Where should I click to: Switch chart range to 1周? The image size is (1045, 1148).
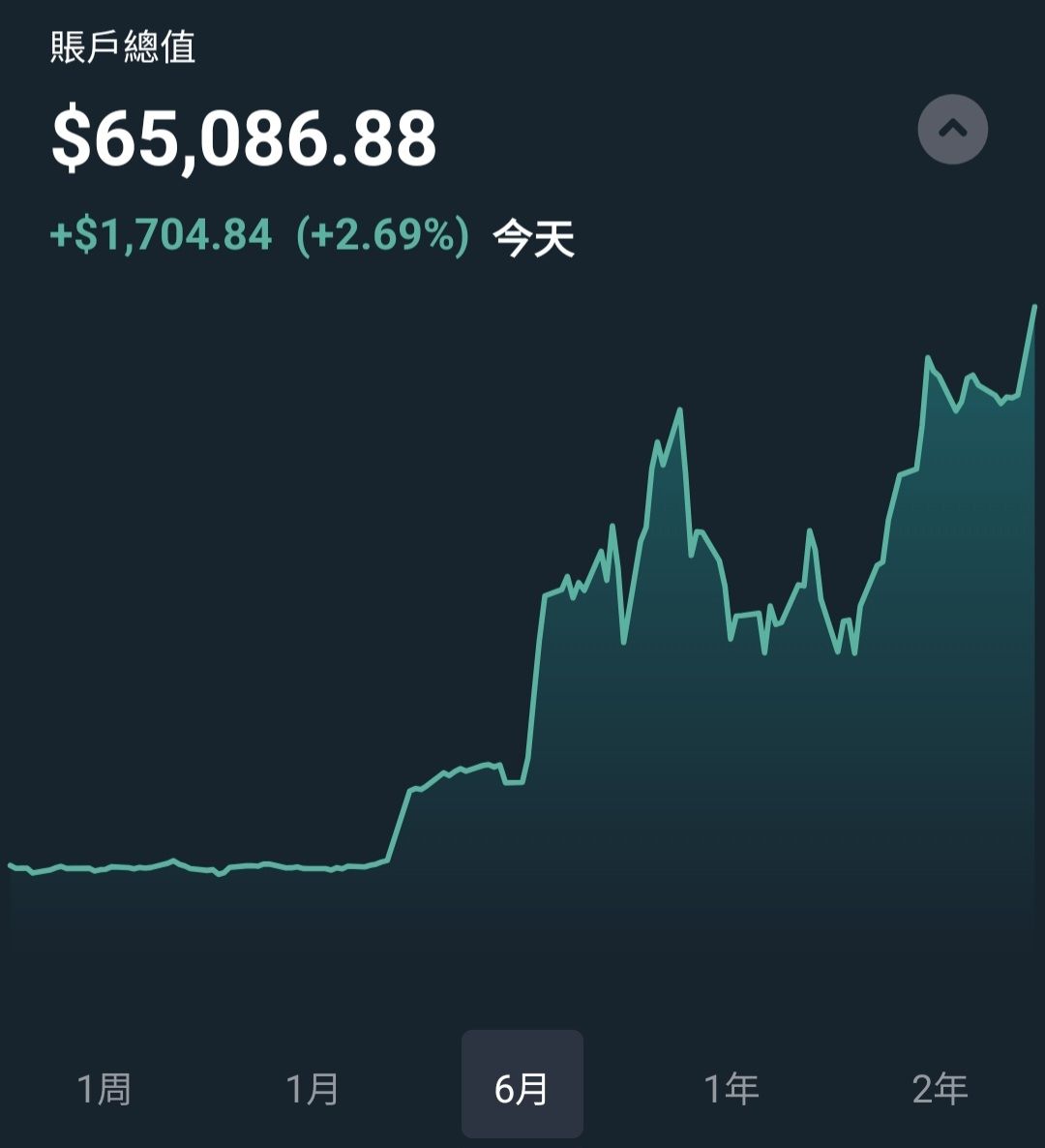pos(104,1089)
